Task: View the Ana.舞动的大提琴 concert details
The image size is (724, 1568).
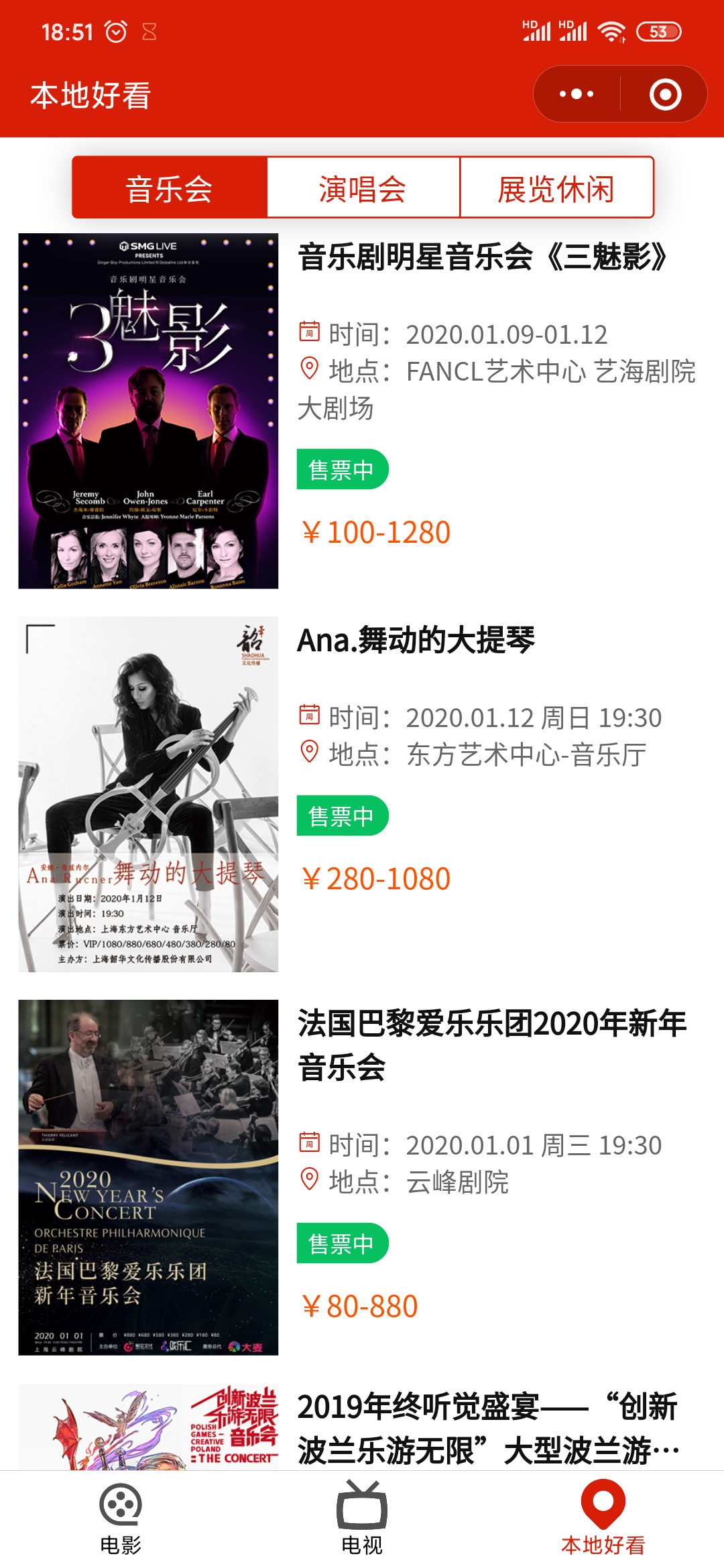Action: point(416,641)
